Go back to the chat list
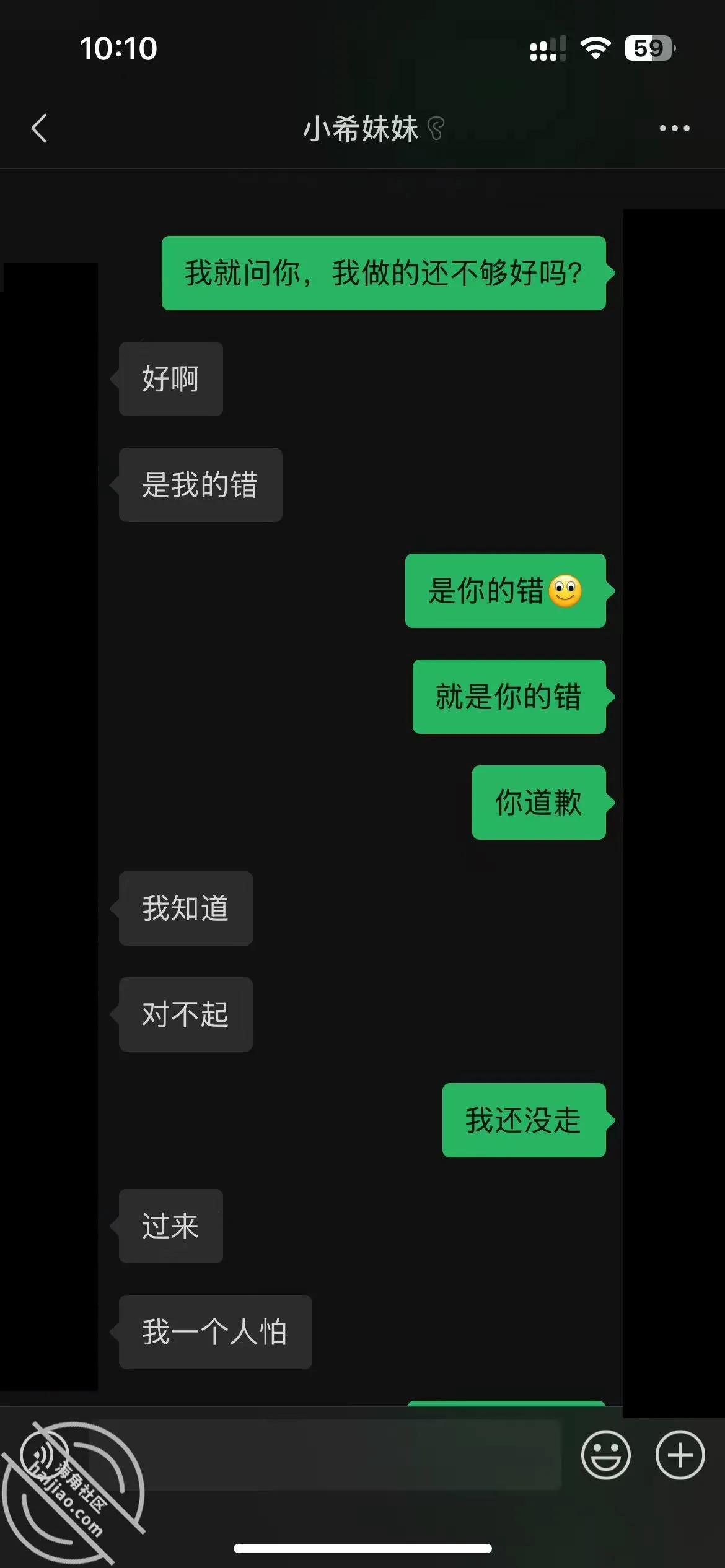This screenshot has width=725, height=1568. point(39,128)
